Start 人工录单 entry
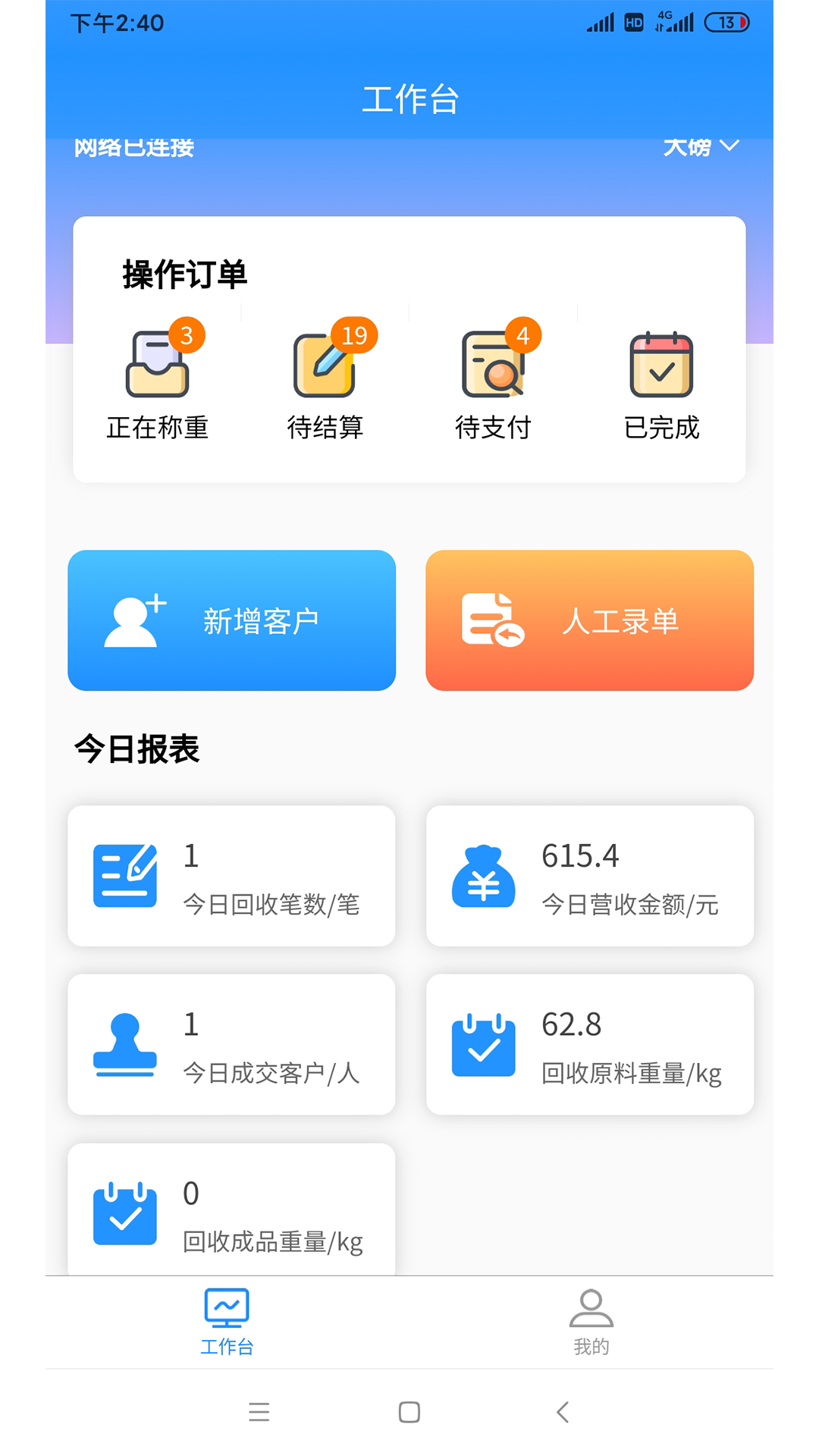This screenshot has height=1456, width=819. pyautogui.click(x=589, y=620)
